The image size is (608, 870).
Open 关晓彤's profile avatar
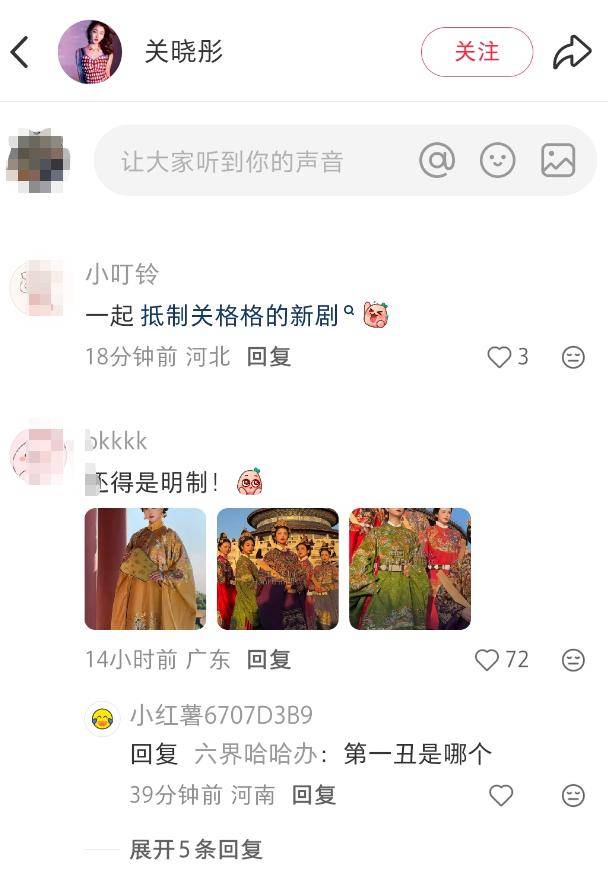(x=90, y=52)
